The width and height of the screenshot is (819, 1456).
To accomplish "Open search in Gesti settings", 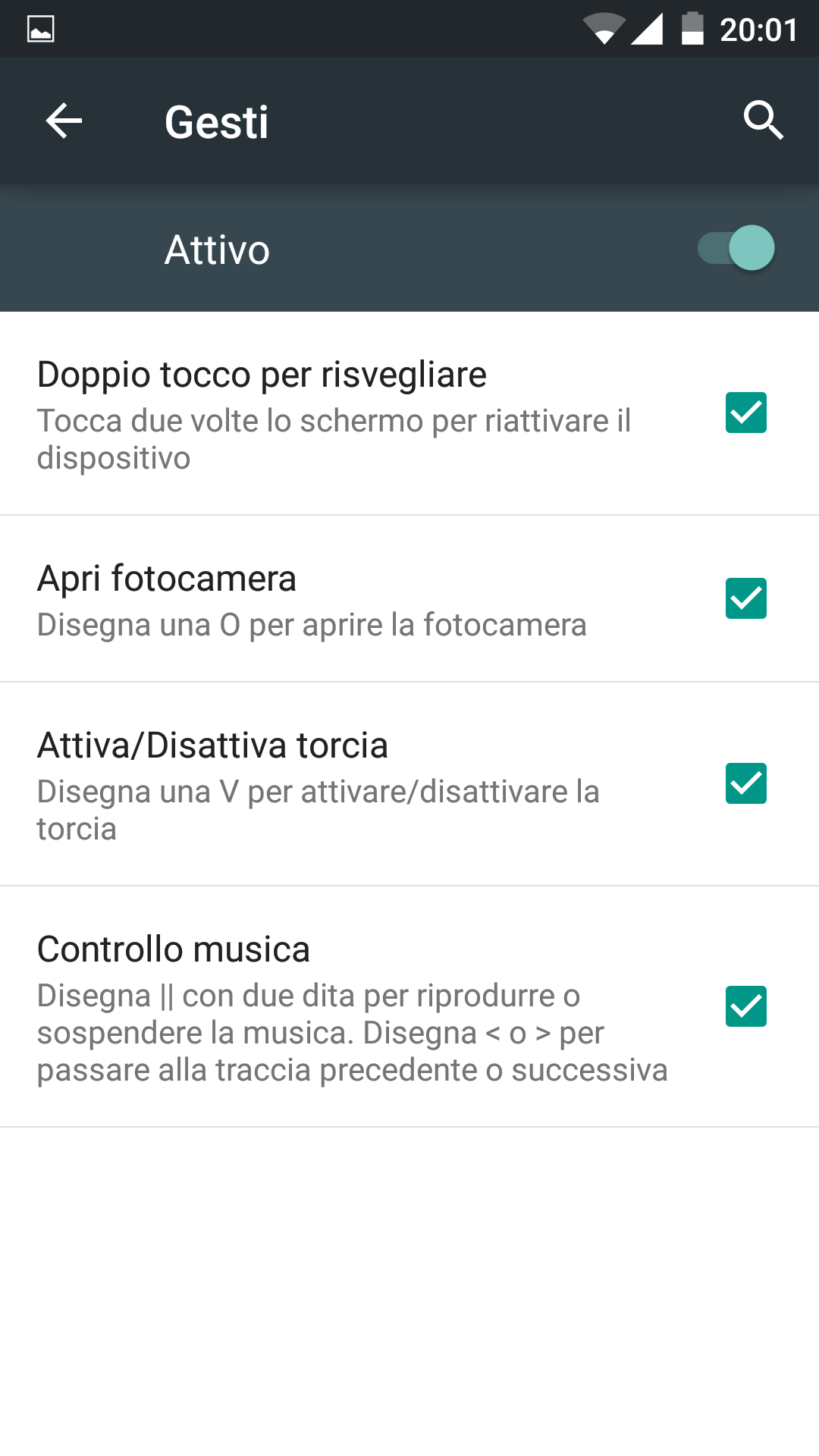I will (x=763, y=121).
